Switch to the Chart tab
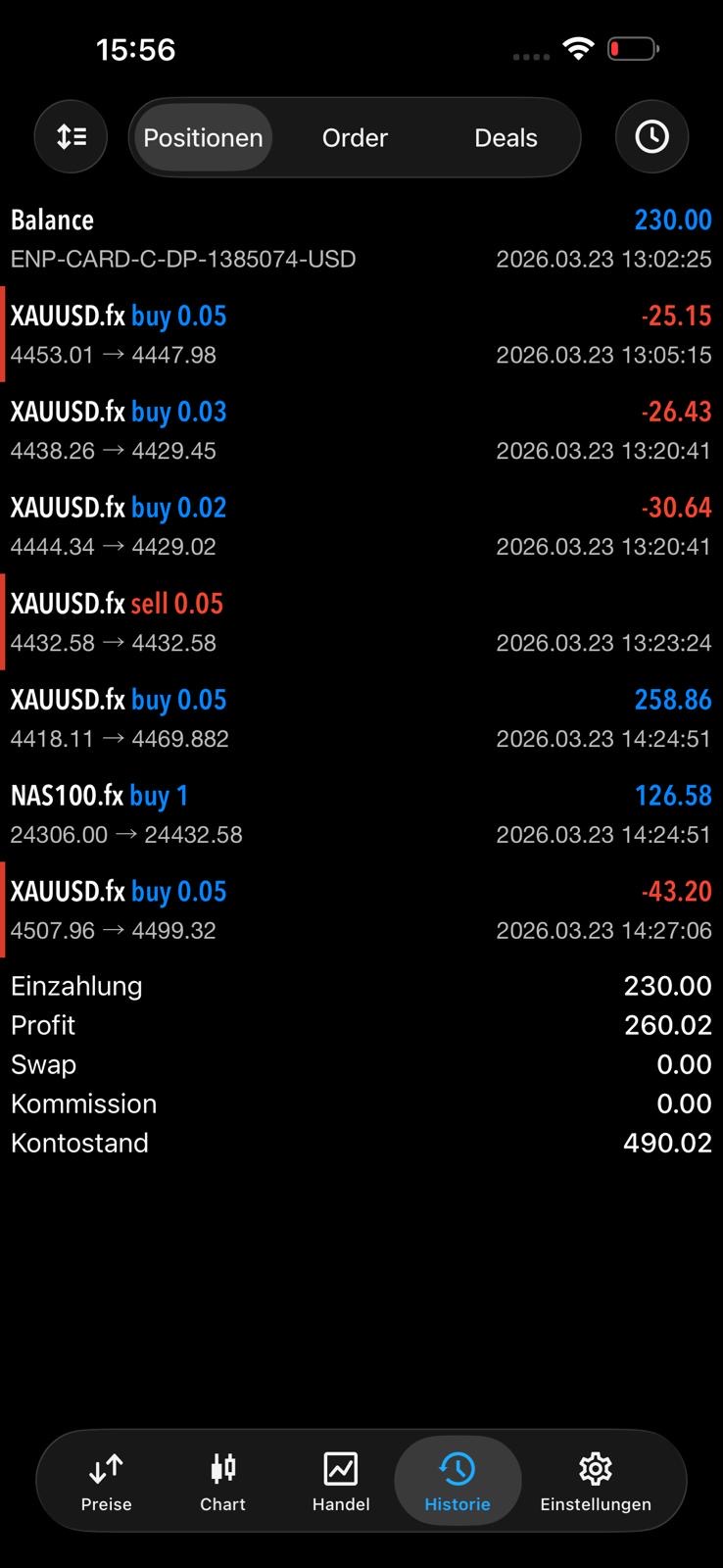This screenshot has height=1568, width=723. [223, 1481]
